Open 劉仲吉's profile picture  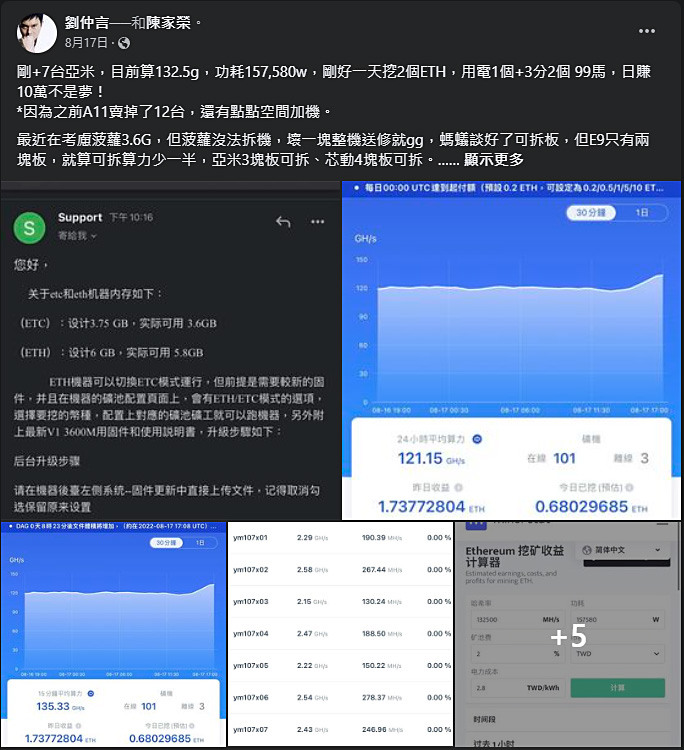pos(36,33)
